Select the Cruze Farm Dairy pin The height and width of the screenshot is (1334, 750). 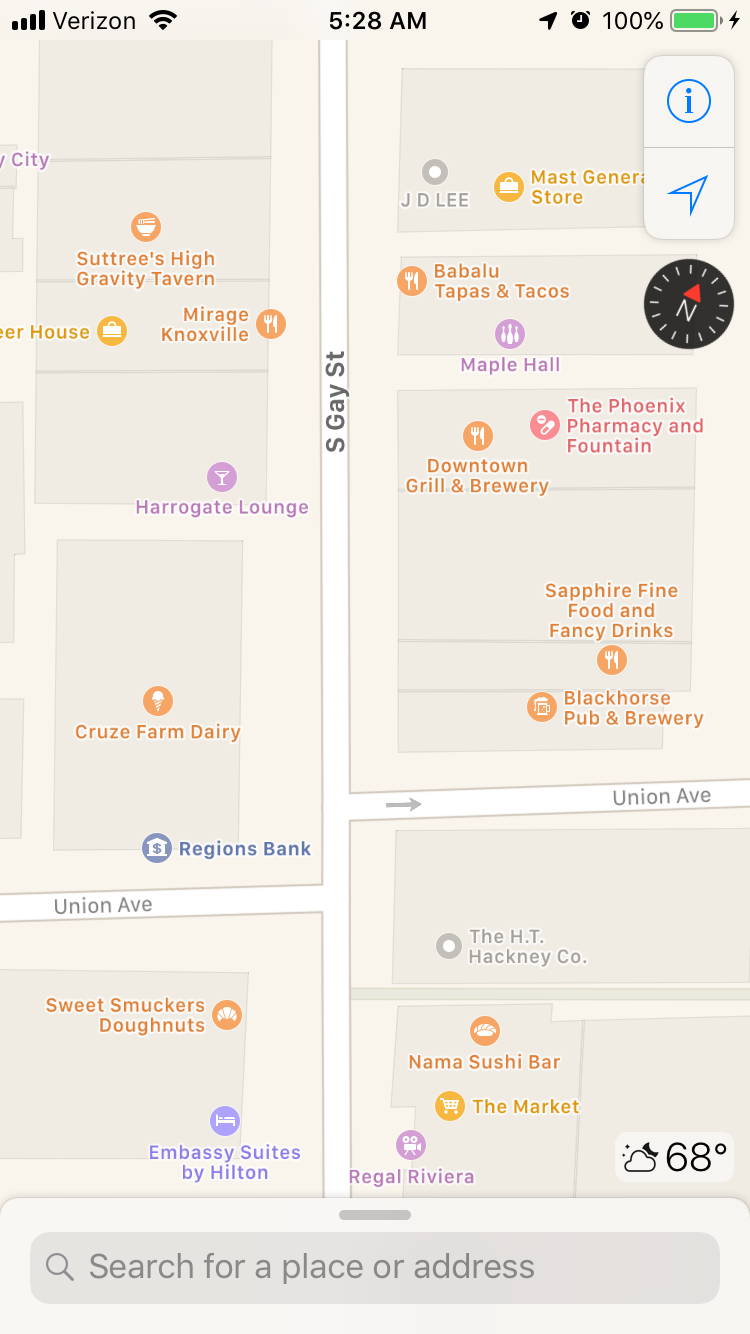pyautogui.click(x=157, y=701)
